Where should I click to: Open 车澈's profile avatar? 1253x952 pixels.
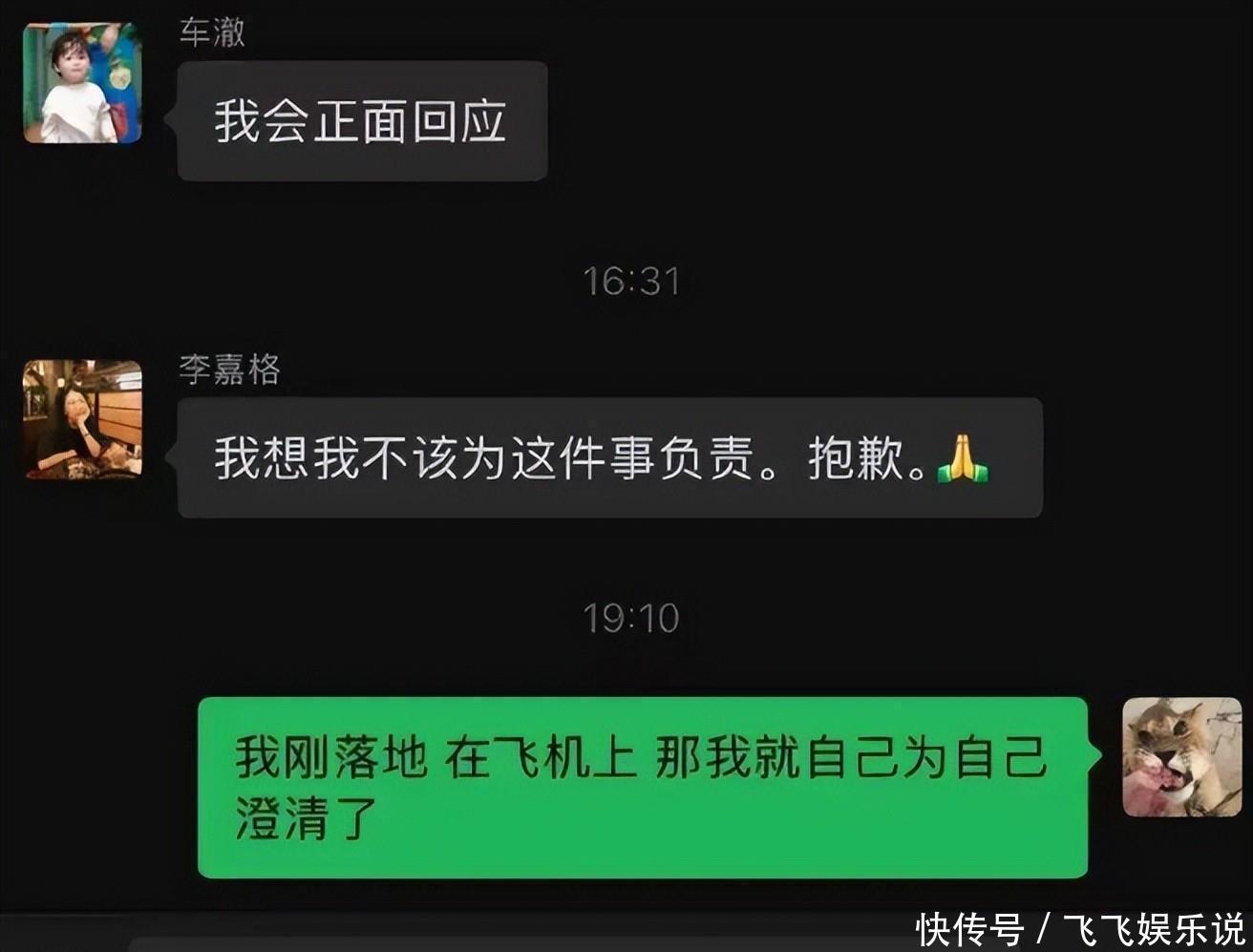pyautogui.click(x=82, y=83)
